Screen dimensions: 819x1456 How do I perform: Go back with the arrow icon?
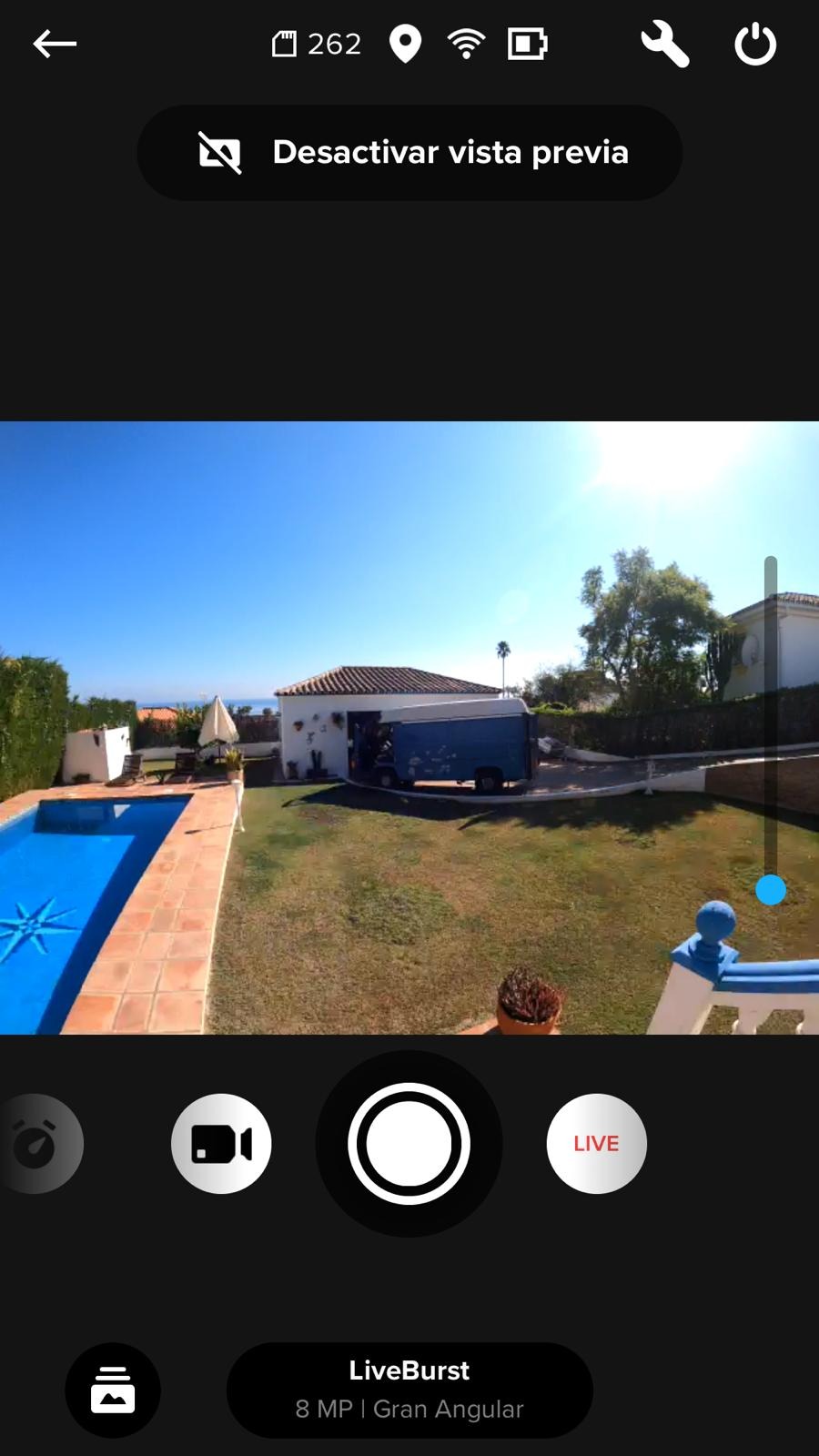coord(55,44)
